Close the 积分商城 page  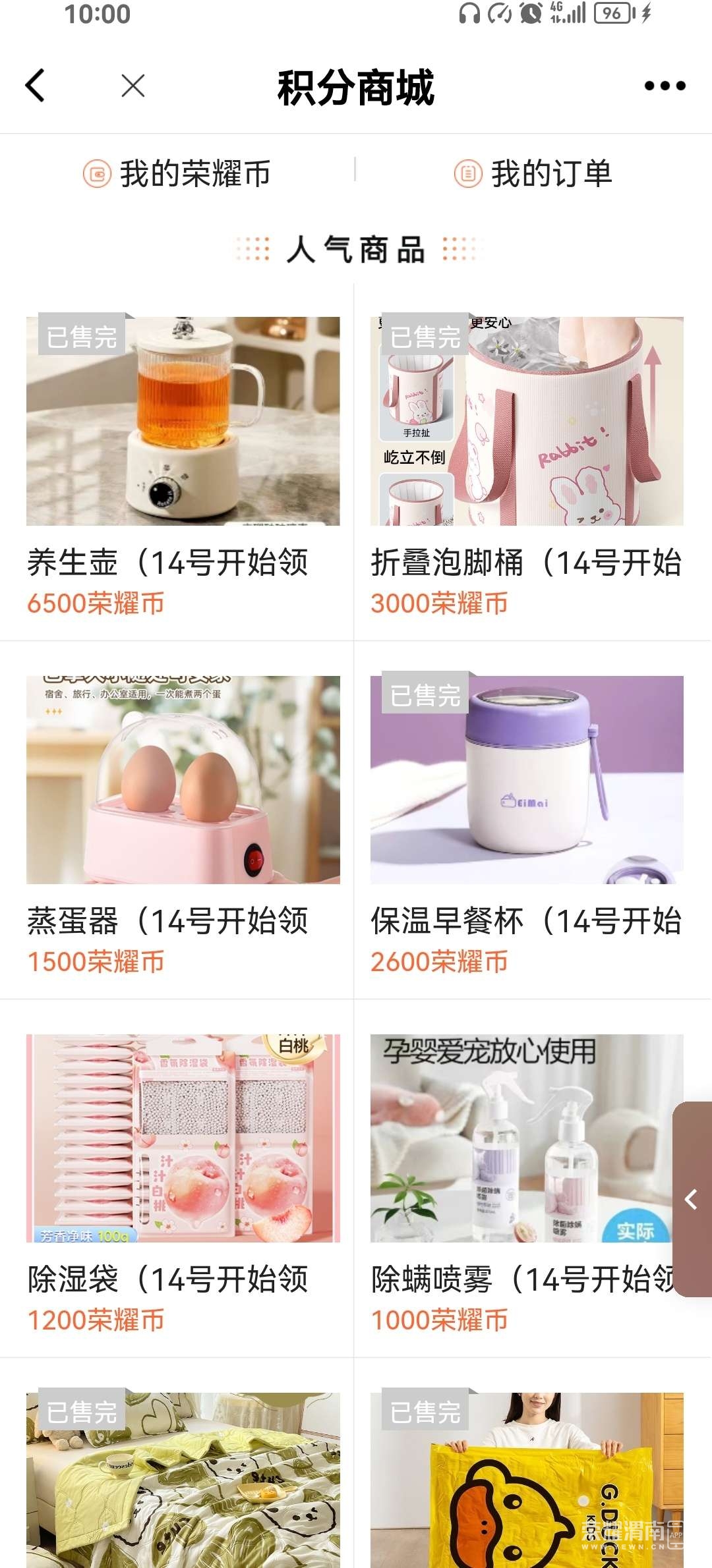(x=133, y=86)
